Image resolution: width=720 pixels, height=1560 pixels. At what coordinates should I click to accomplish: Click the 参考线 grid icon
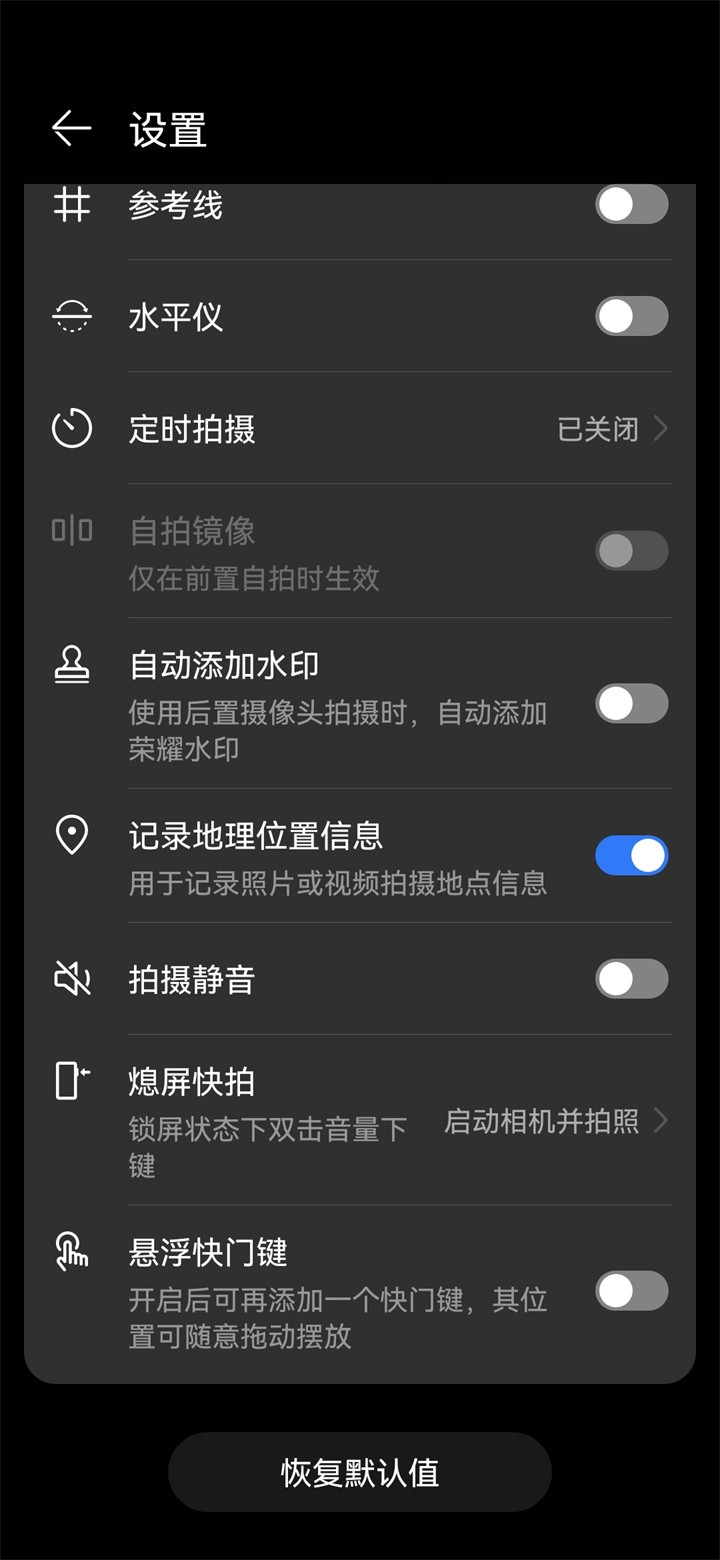pyautogui.click(x=71, y=205)
